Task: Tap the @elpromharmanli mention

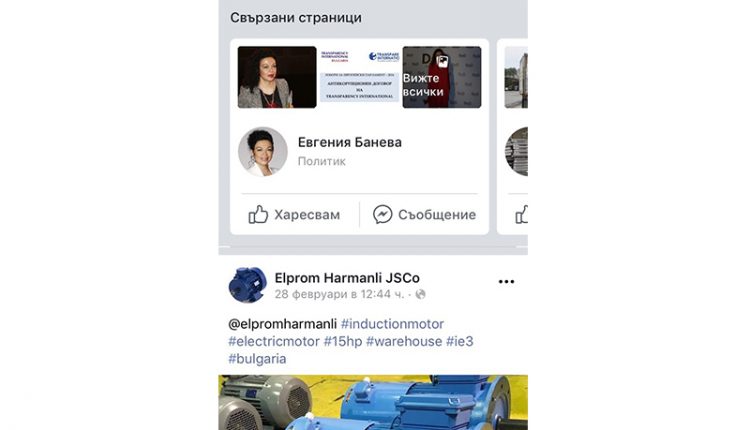Action: coord(282,324)
